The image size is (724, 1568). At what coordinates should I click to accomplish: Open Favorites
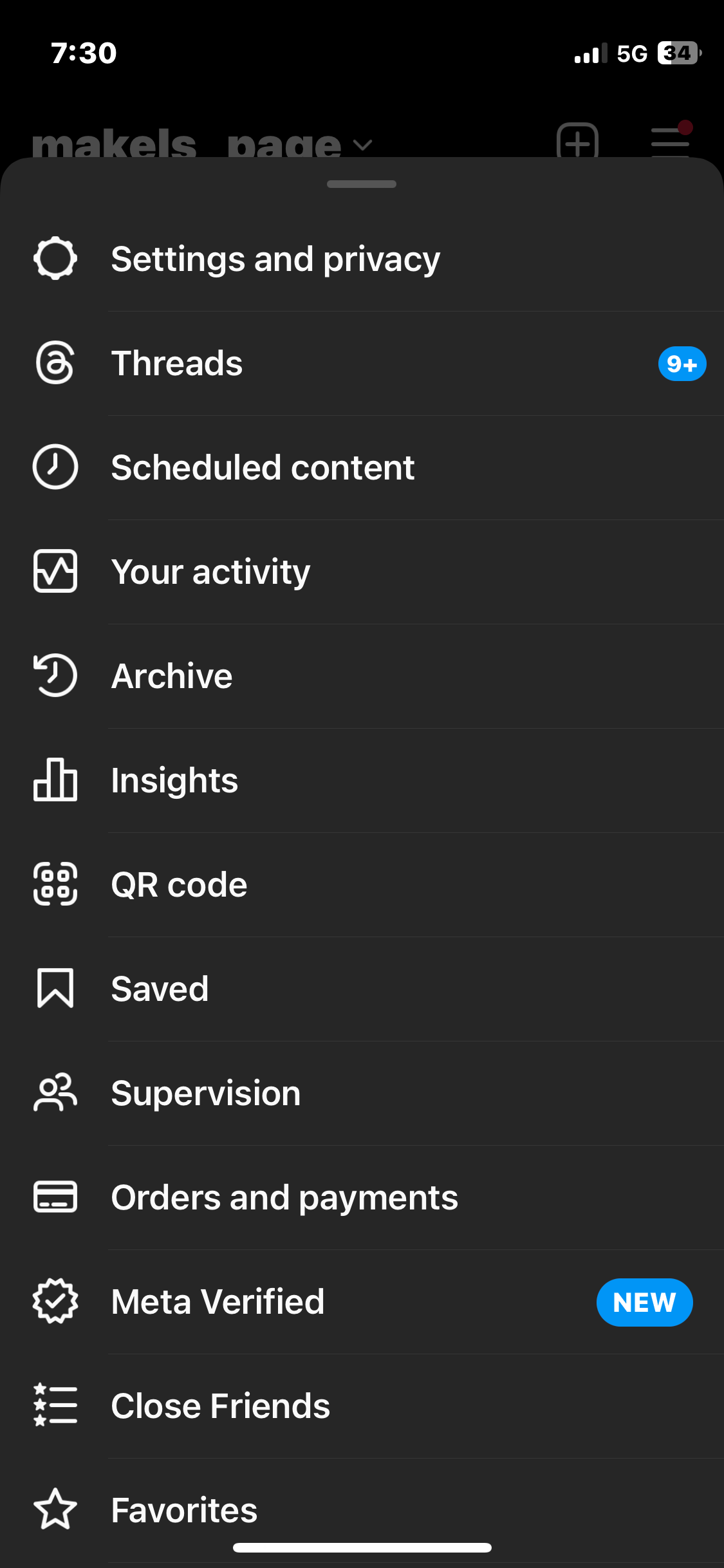tap(362, 1510)
